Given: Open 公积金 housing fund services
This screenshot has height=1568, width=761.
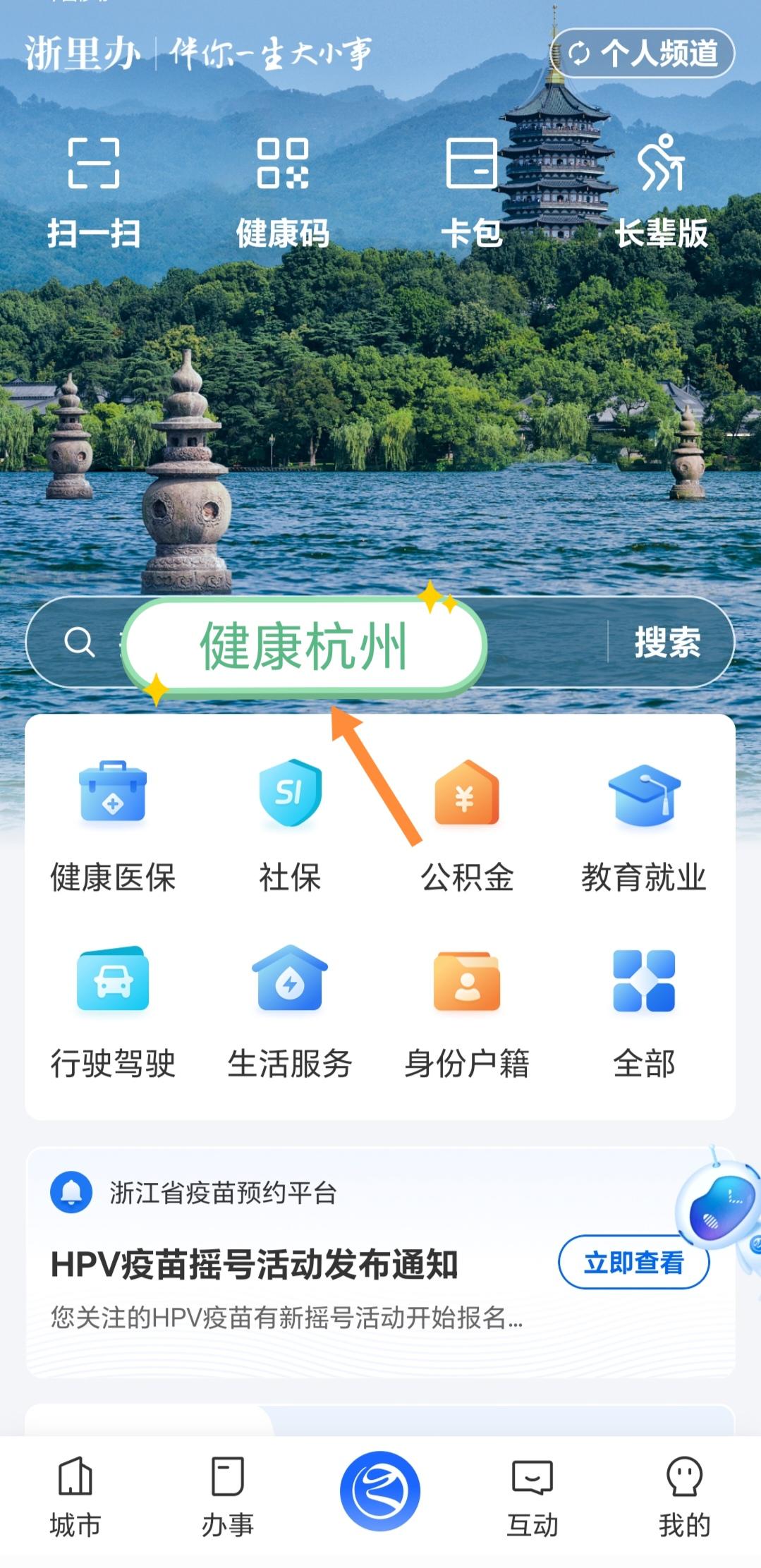Looking at the screenshot, I should tap(467, 827).
